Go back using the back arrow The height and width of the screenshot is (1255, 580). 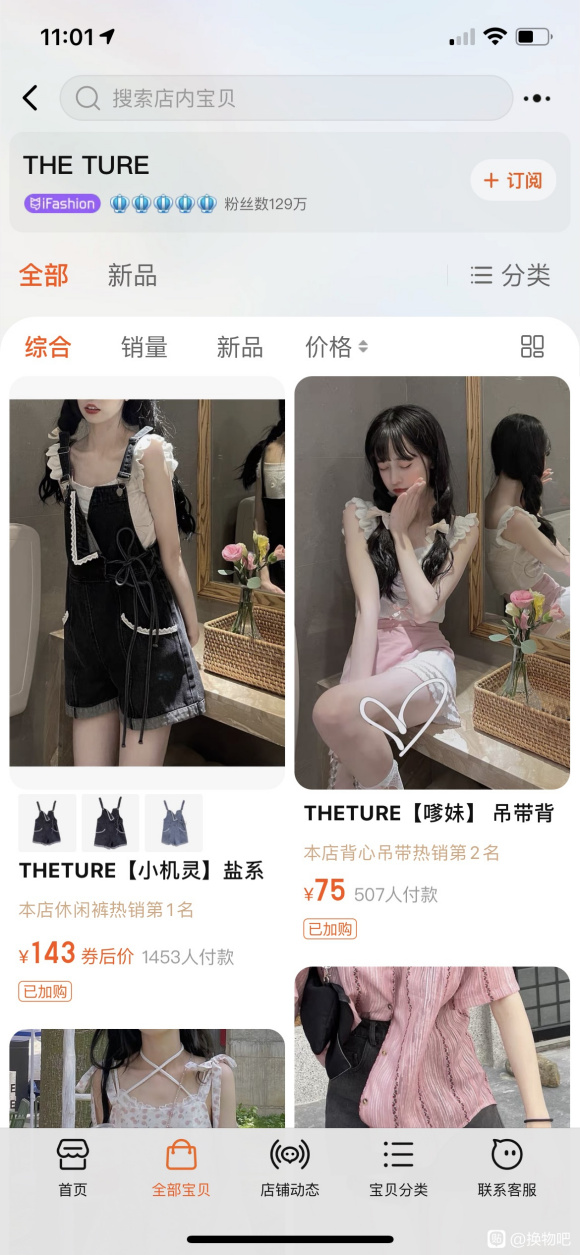(30, 98)
